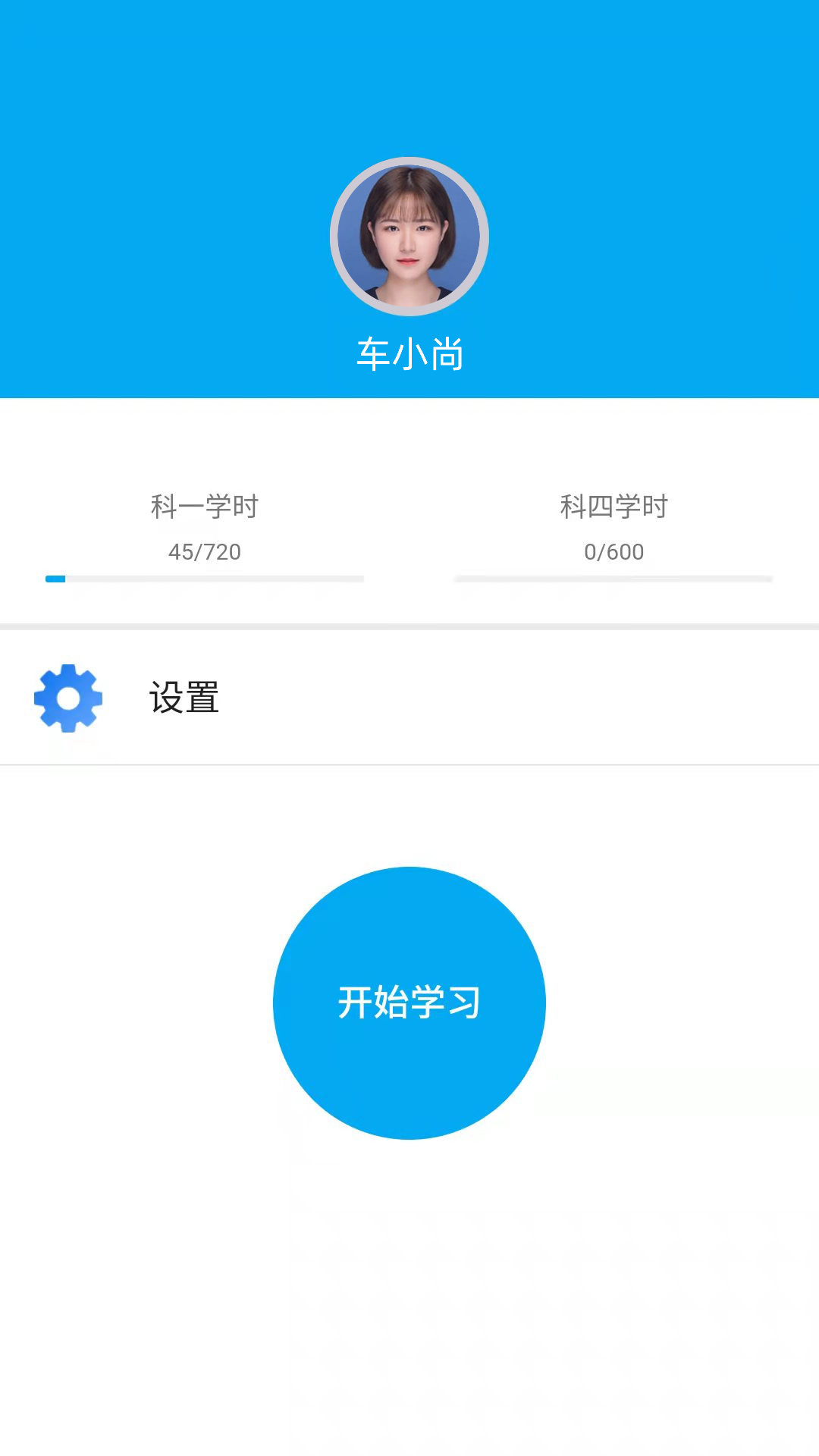Click the circular 开始学习 study icon
Image resolution: width=819 pixels, height=1456 pixels.
pos(409,1001)
